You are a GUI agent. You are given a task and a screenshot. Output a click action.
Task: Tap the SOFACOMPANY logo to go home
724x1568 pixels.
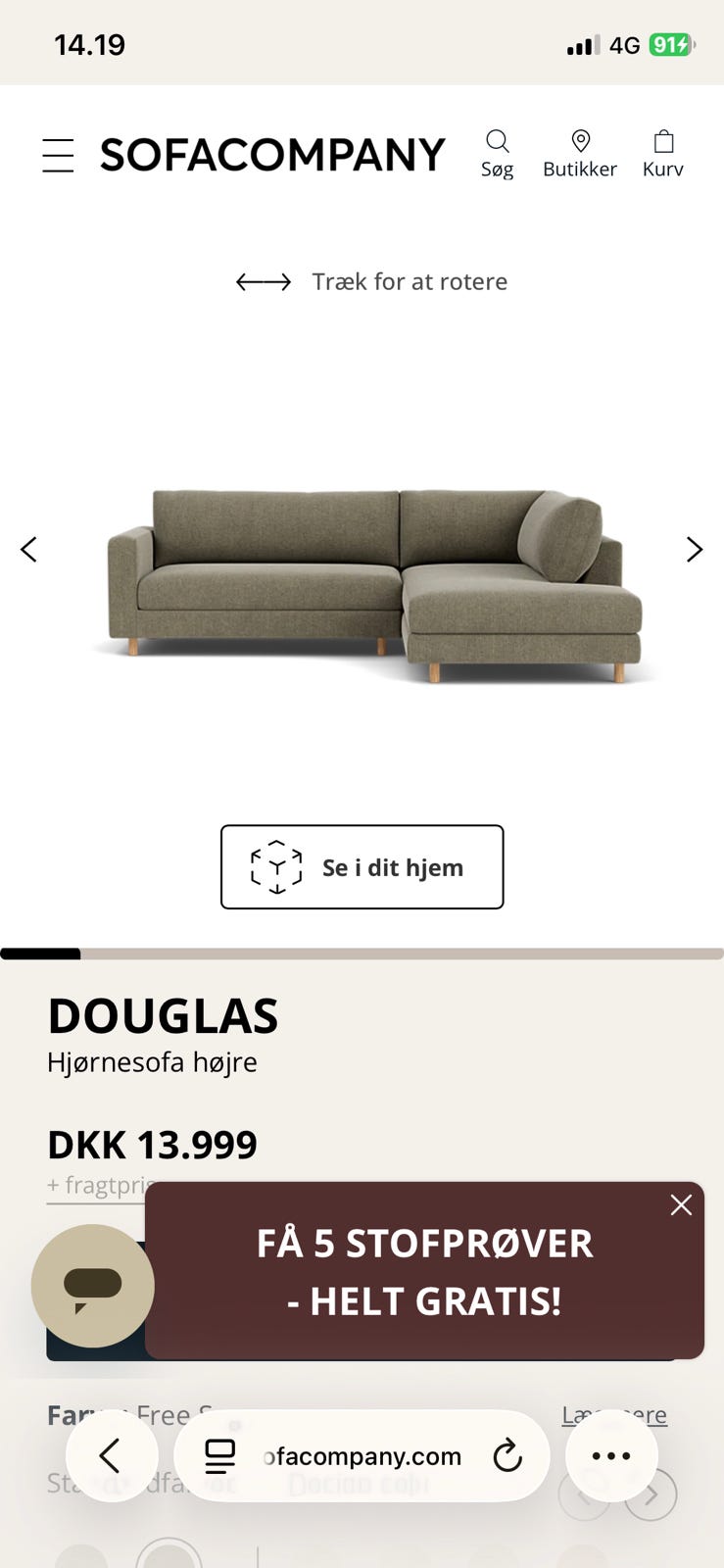tap(272, 155)
